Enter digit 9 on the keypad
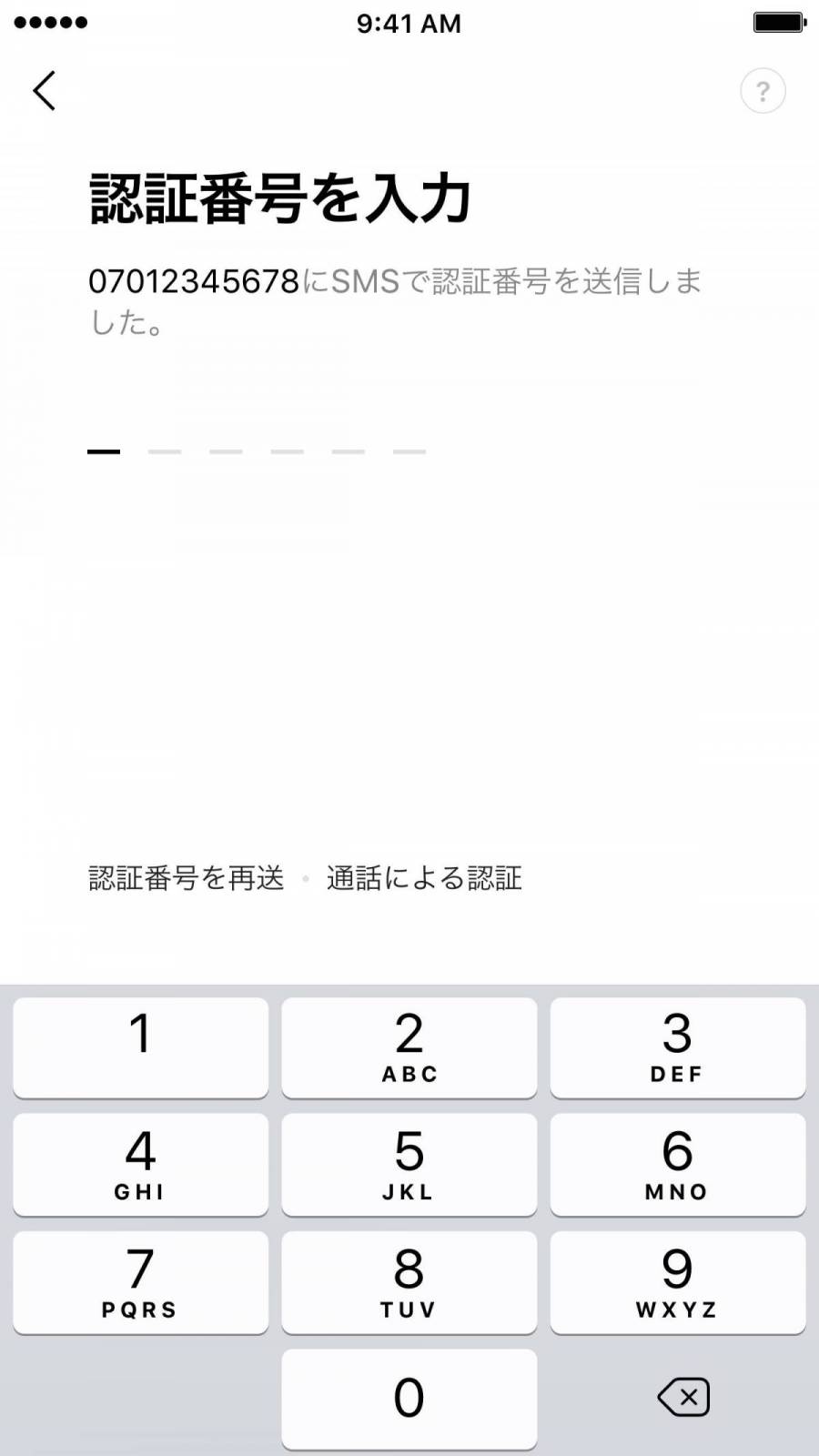 point(678,1282)
